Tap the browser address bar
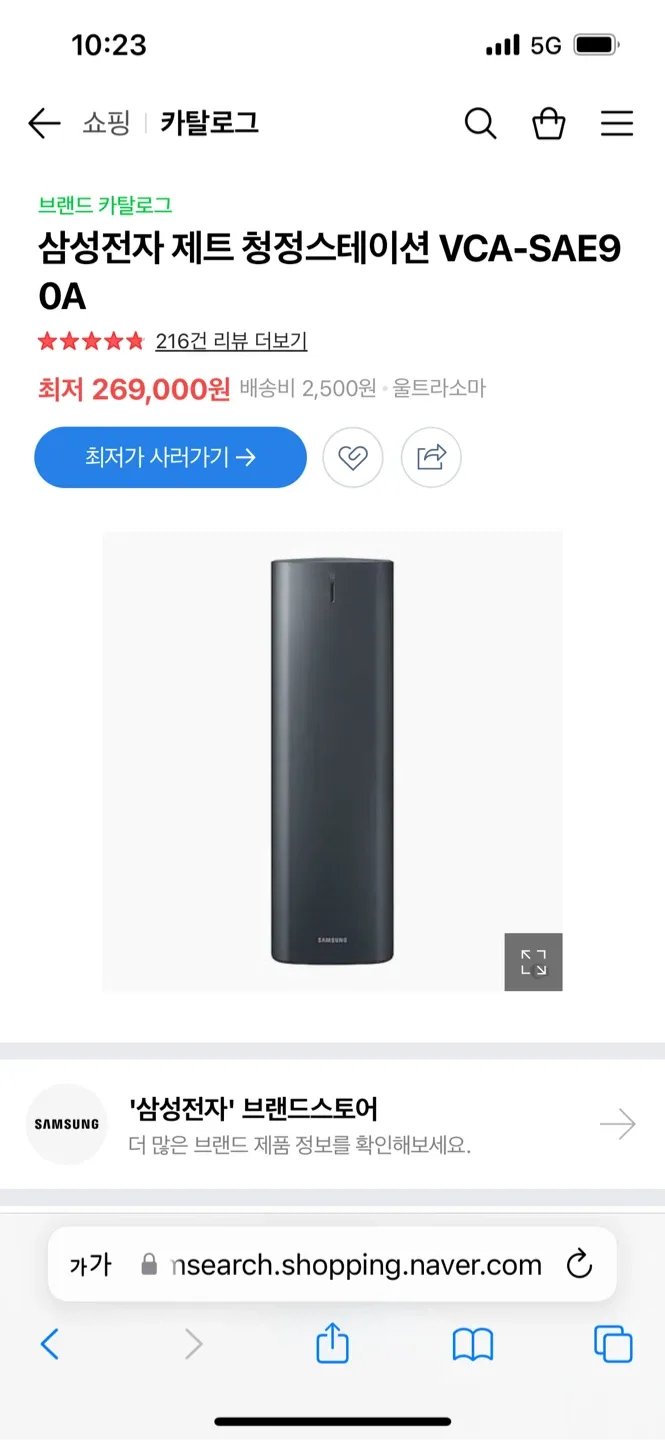 pyautogui.click(x=355, y=1265)
